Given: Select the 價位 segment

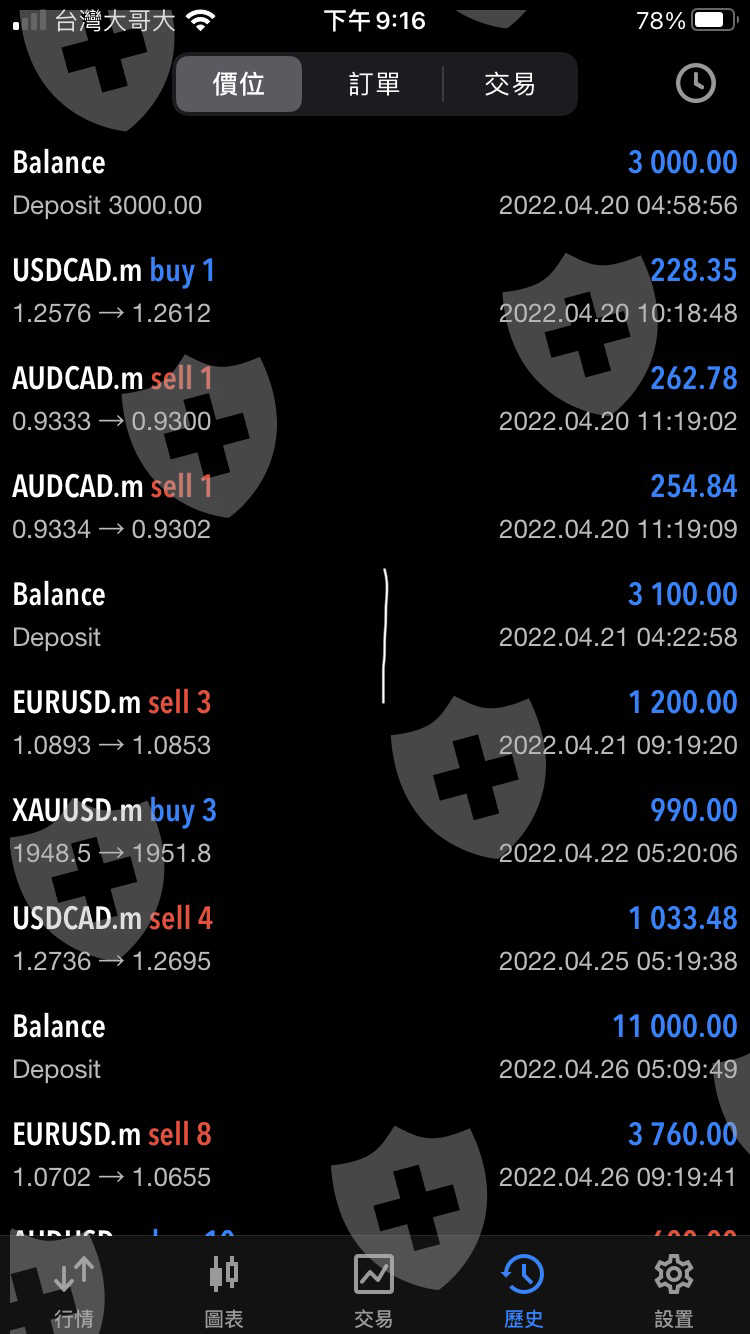Looking at the screenshot, I should (239, 84).
